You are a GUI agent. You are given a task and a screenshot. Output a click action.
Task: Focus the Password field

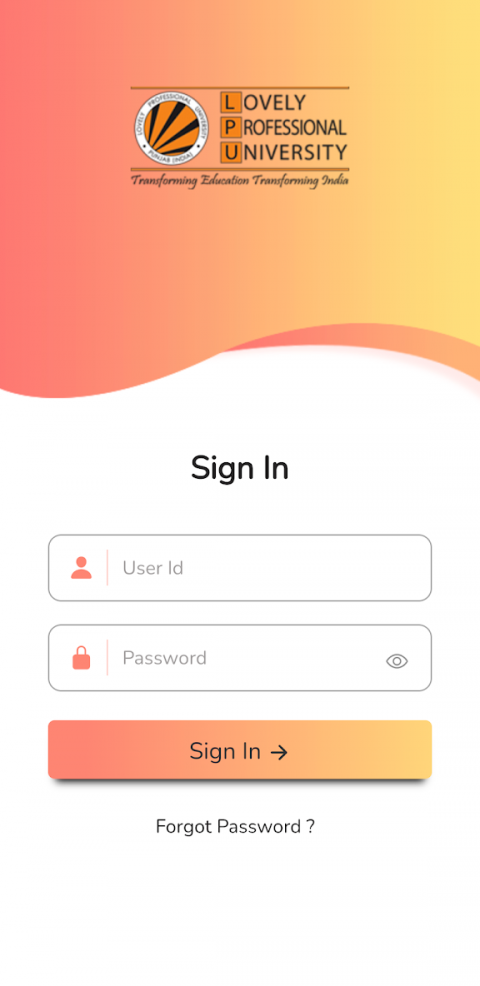coord(240,658)
